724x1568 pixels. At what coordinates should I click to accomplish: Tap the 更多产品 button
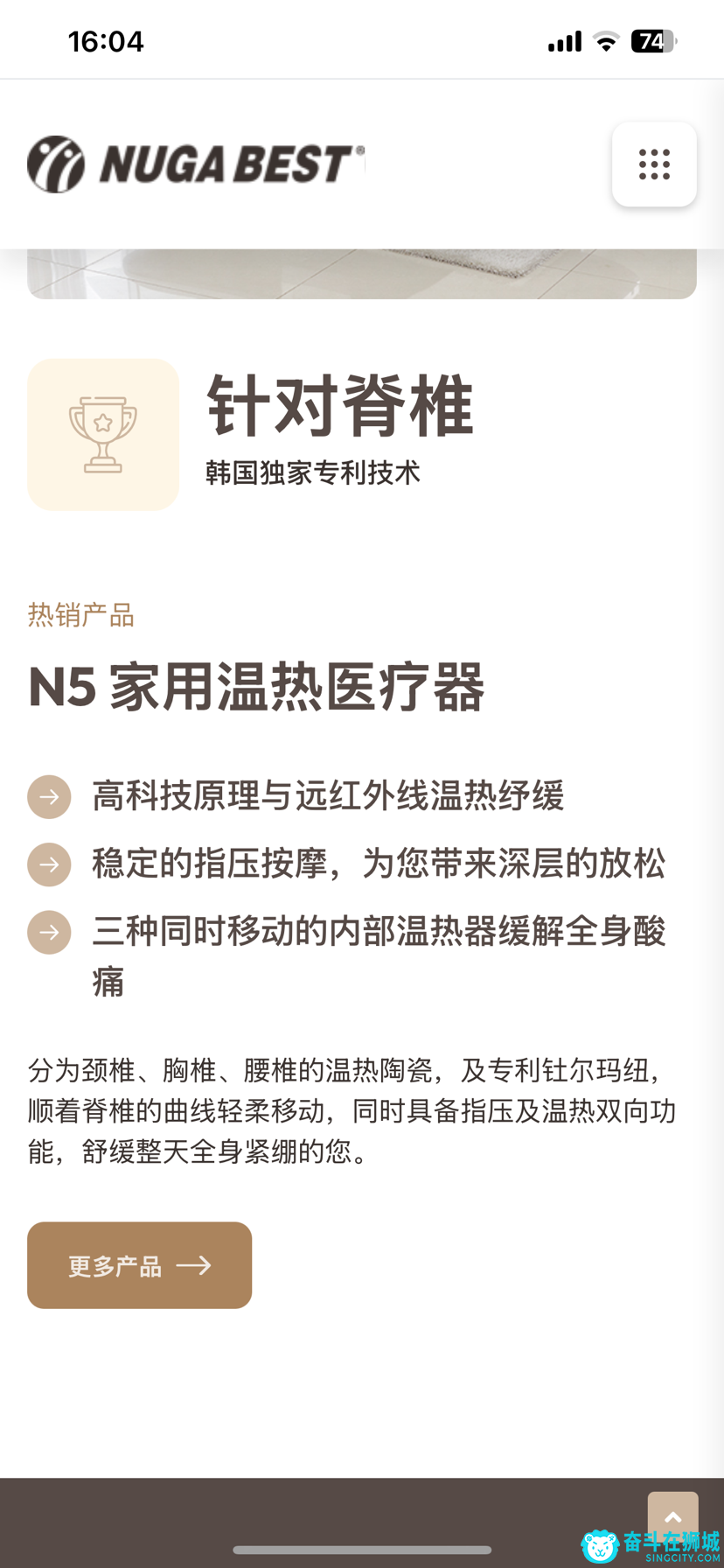[140, 1265]
